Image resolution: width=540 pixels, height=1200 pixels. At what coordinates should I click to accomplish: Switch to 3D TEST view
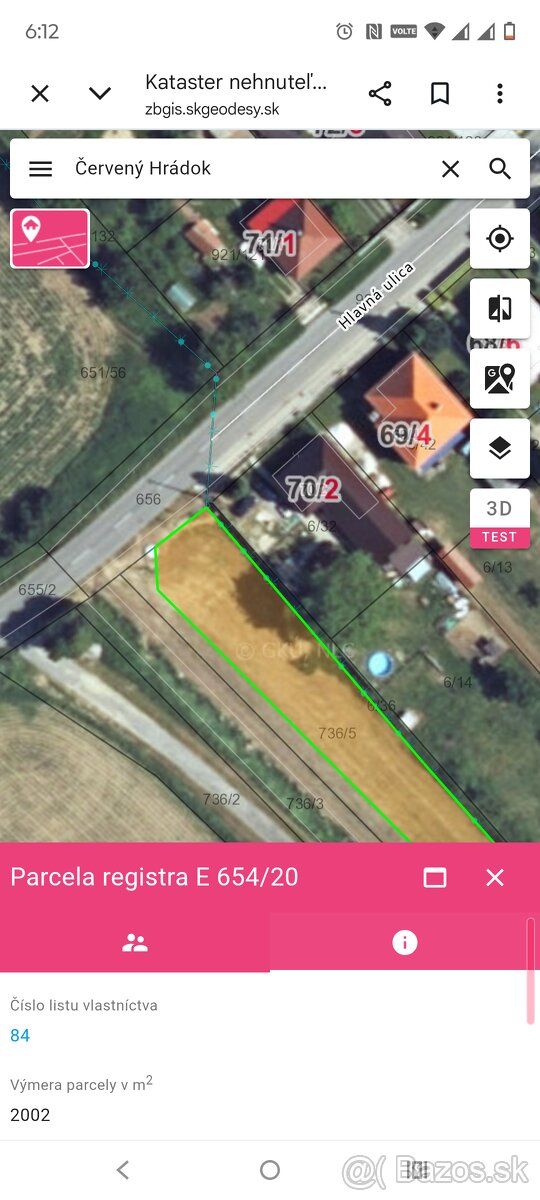click(x=500, y=518)
